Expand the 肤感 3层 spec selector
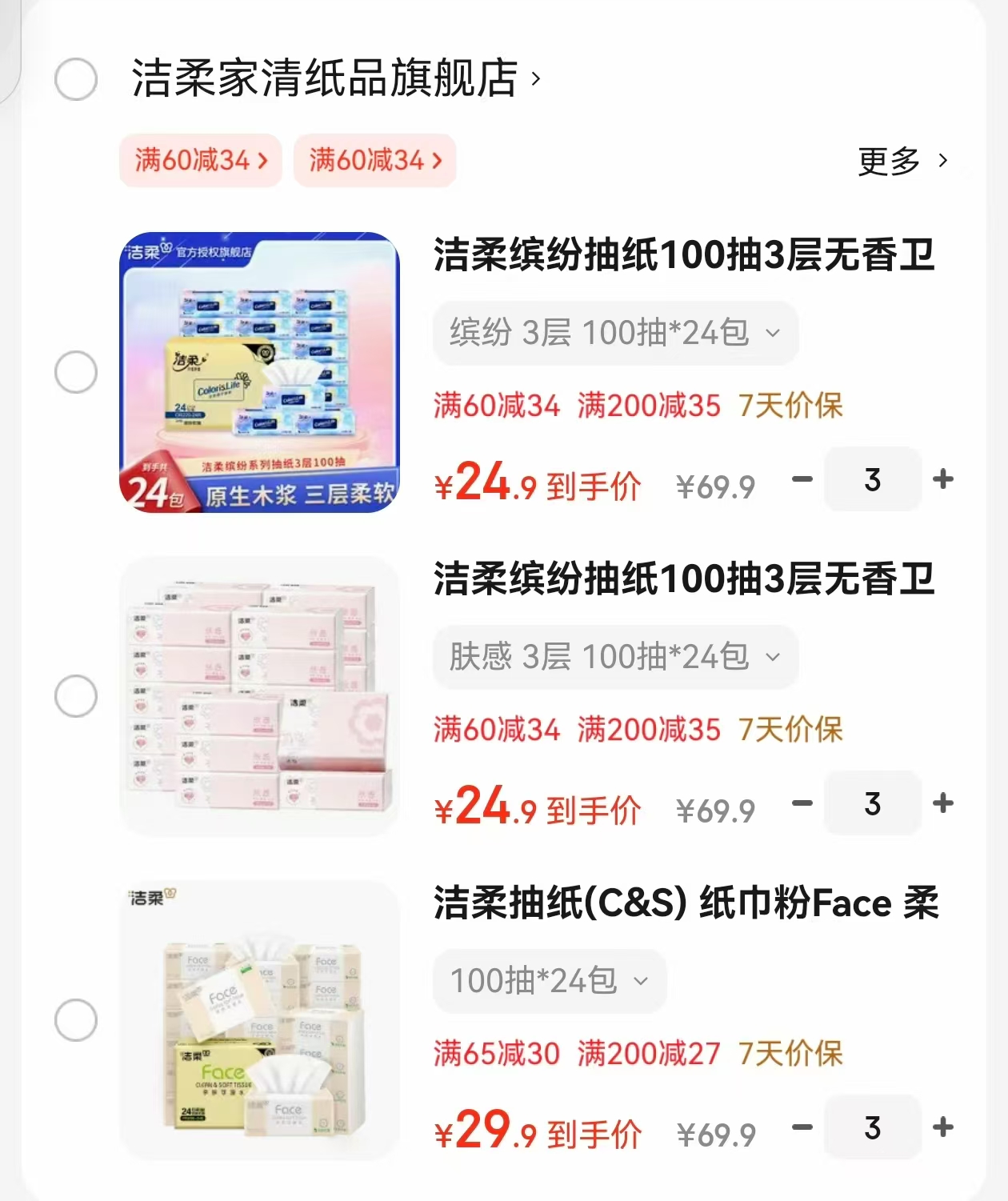The width and height of the screenshot is (1008, 1201). (614, 657)
